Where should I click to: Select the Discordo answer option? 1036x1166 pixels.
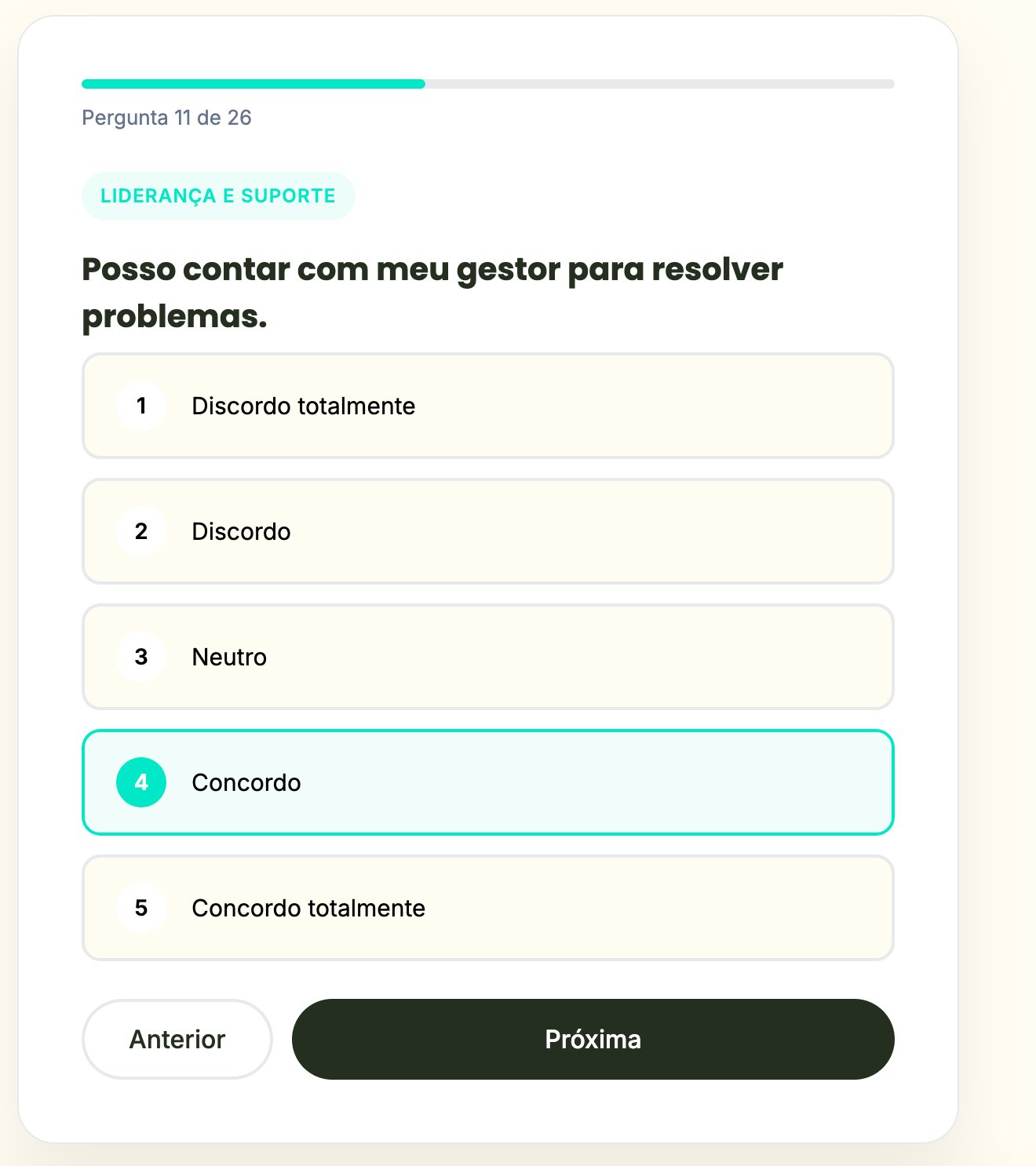pyautogui.click(x=488, y=531)
